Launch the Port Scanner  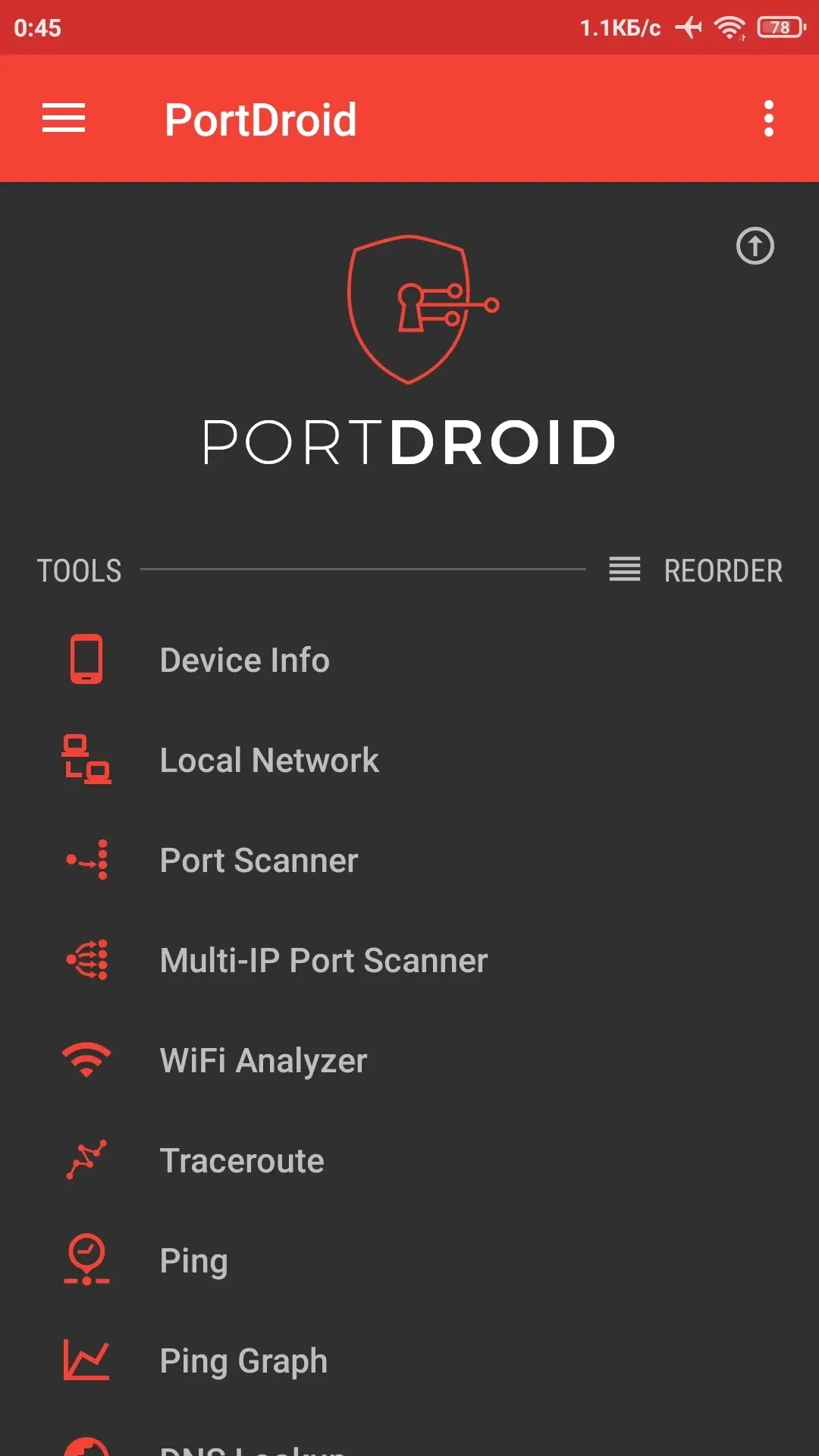[409, 860]
